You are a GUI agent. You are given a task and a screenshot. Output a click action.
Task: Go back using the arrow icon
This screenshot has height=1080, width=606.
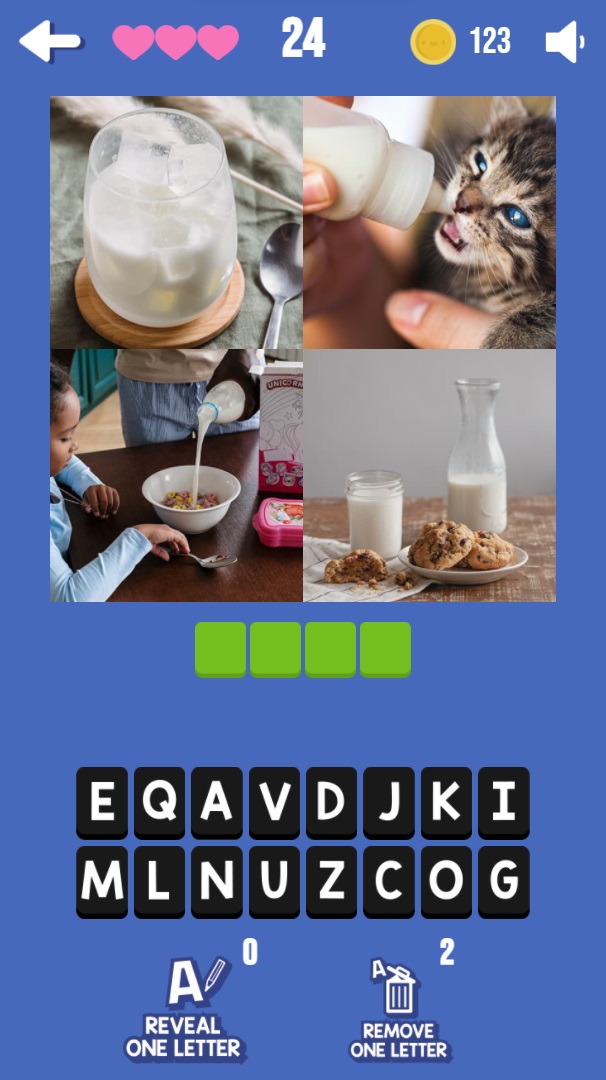pyautogui.click(x=50, y=42)
